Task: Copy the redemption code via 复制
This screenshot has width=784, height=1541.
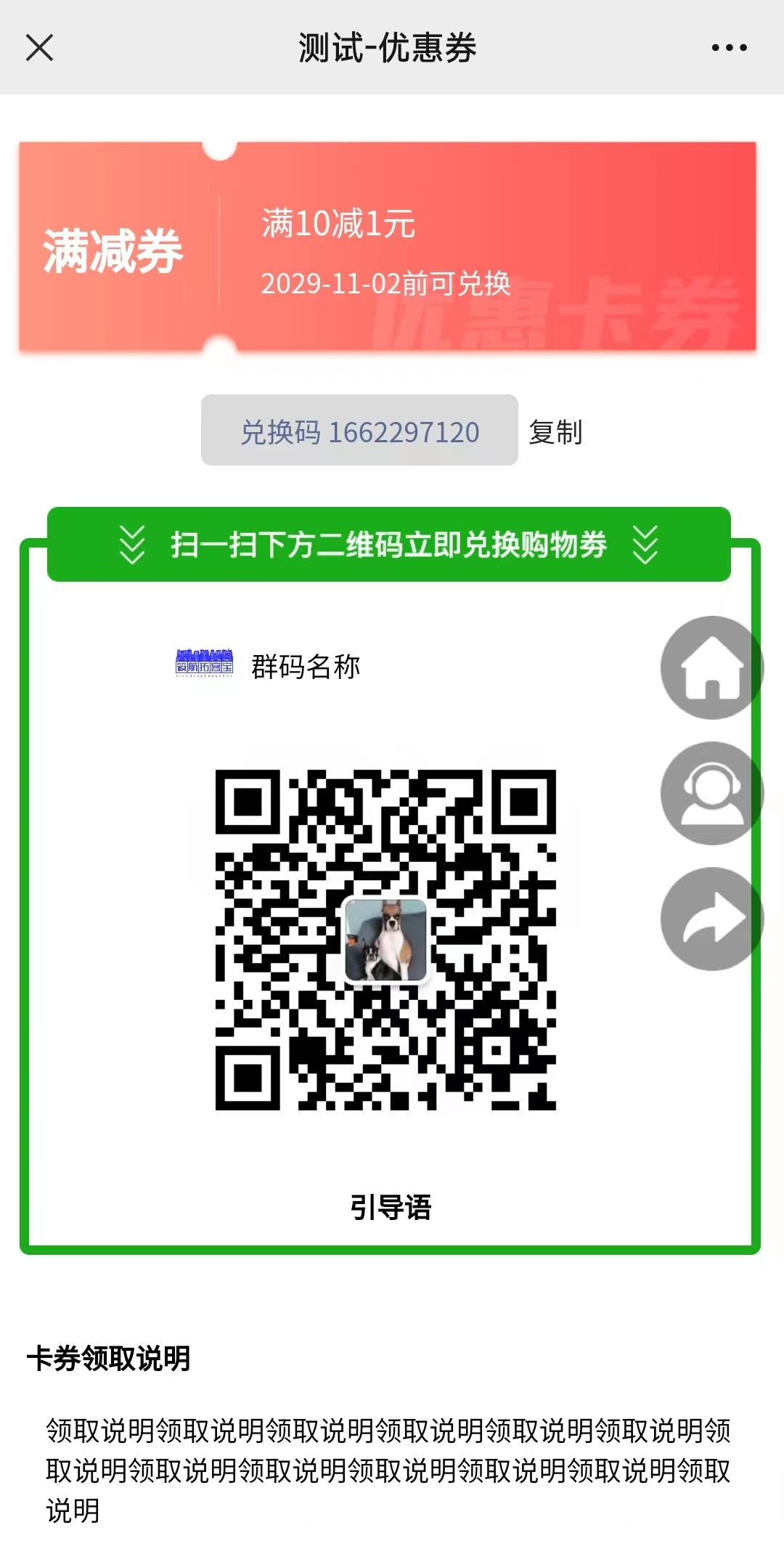Action: click(x=555, y=432)
